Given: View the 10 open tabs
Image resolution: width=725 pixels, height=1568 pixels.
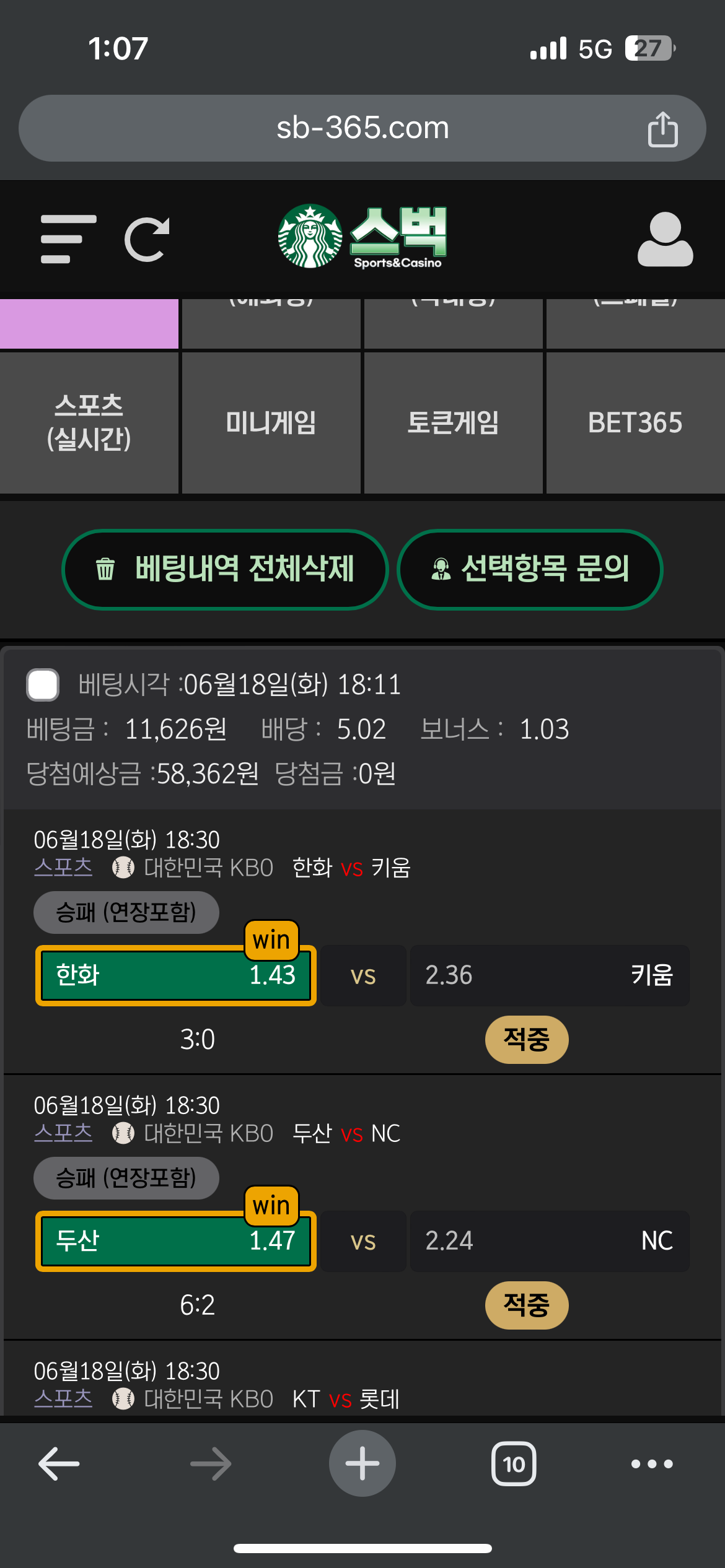Looking at the screenshot, I should 514,1464.
